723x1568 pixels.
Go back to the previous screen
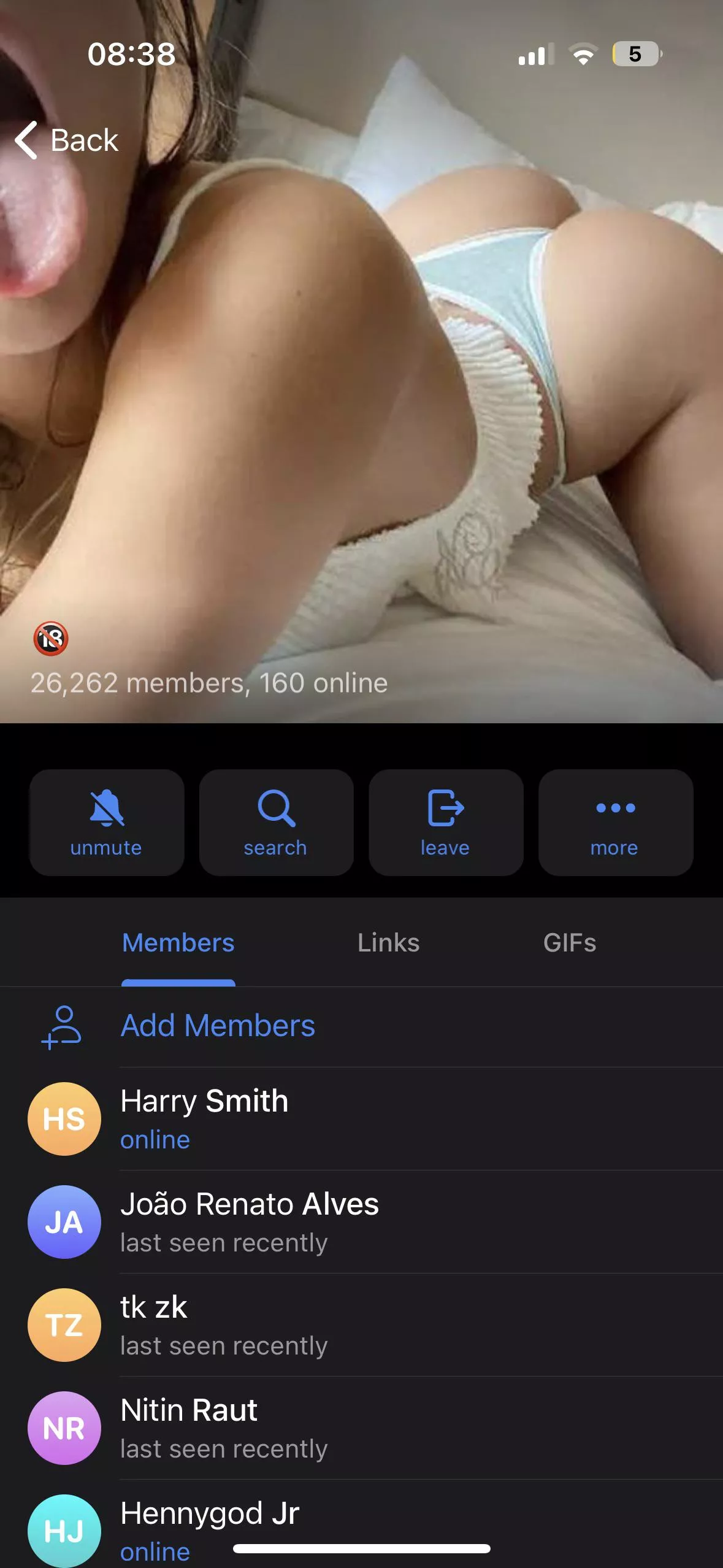[66, 140]
